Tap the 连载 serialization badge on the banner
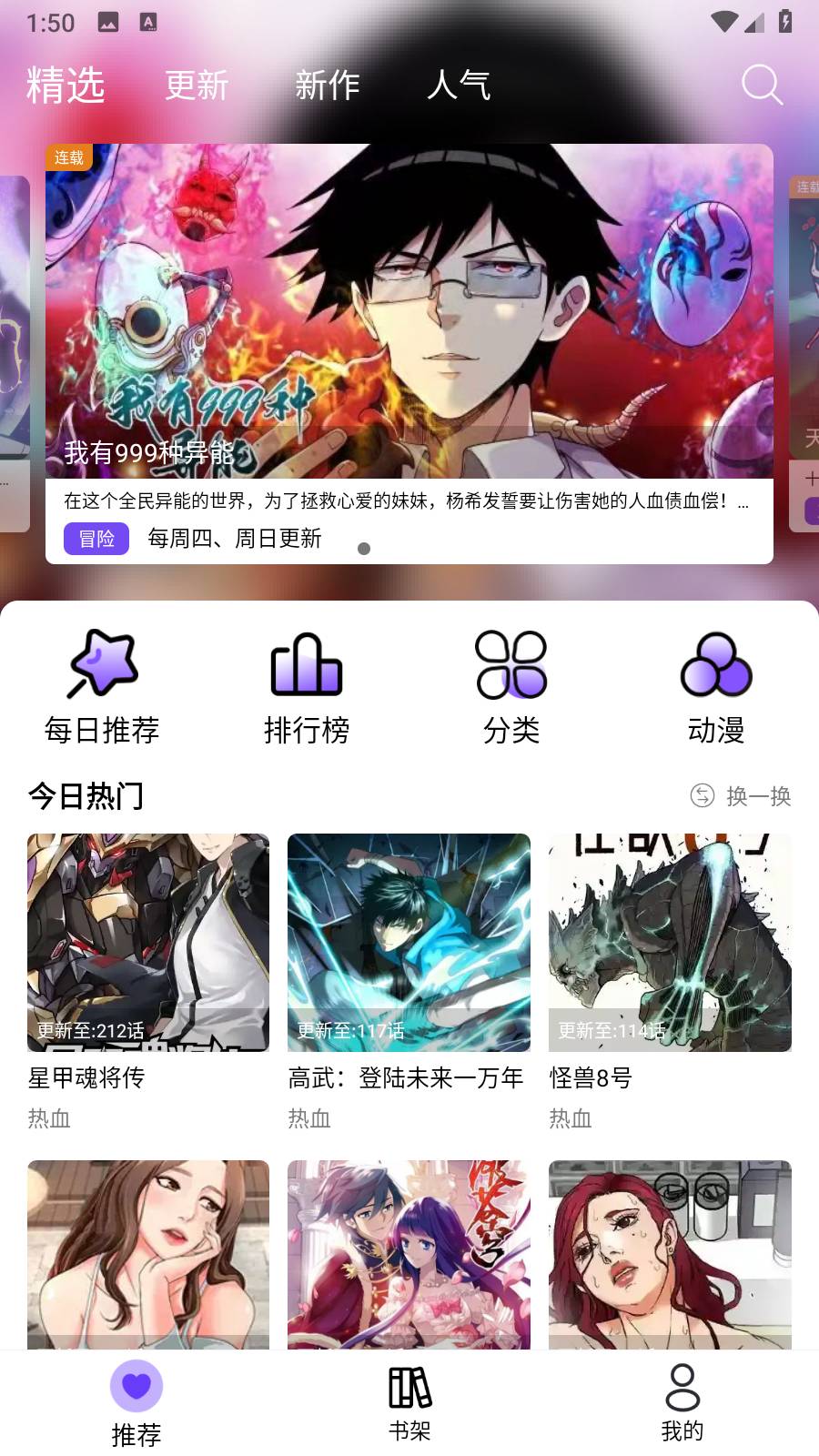The image size is (819, 1456). pos(68,157)
